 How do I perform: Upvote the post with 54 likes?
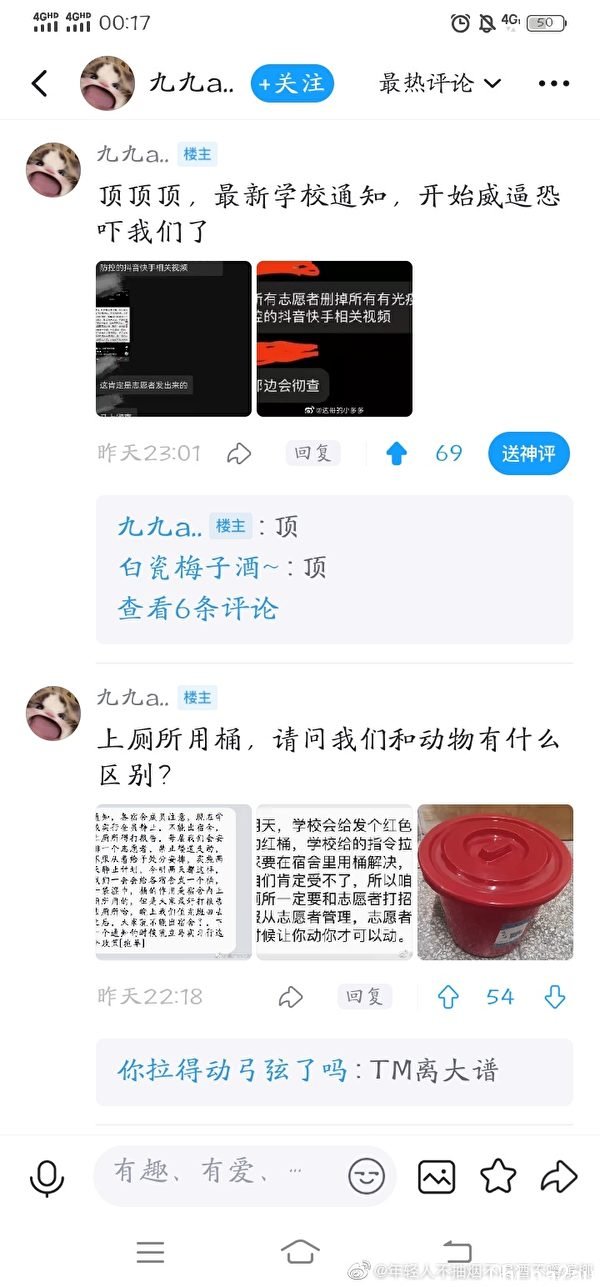(448, 996)
